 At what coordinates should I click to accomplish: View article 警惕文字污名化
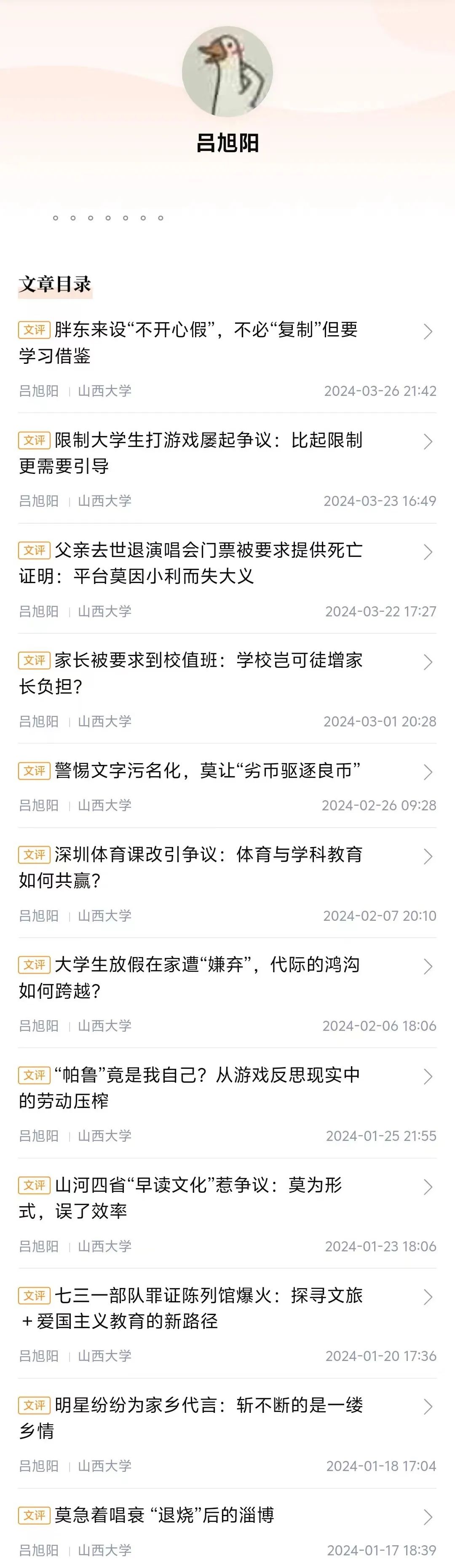[x=207, y=771]
